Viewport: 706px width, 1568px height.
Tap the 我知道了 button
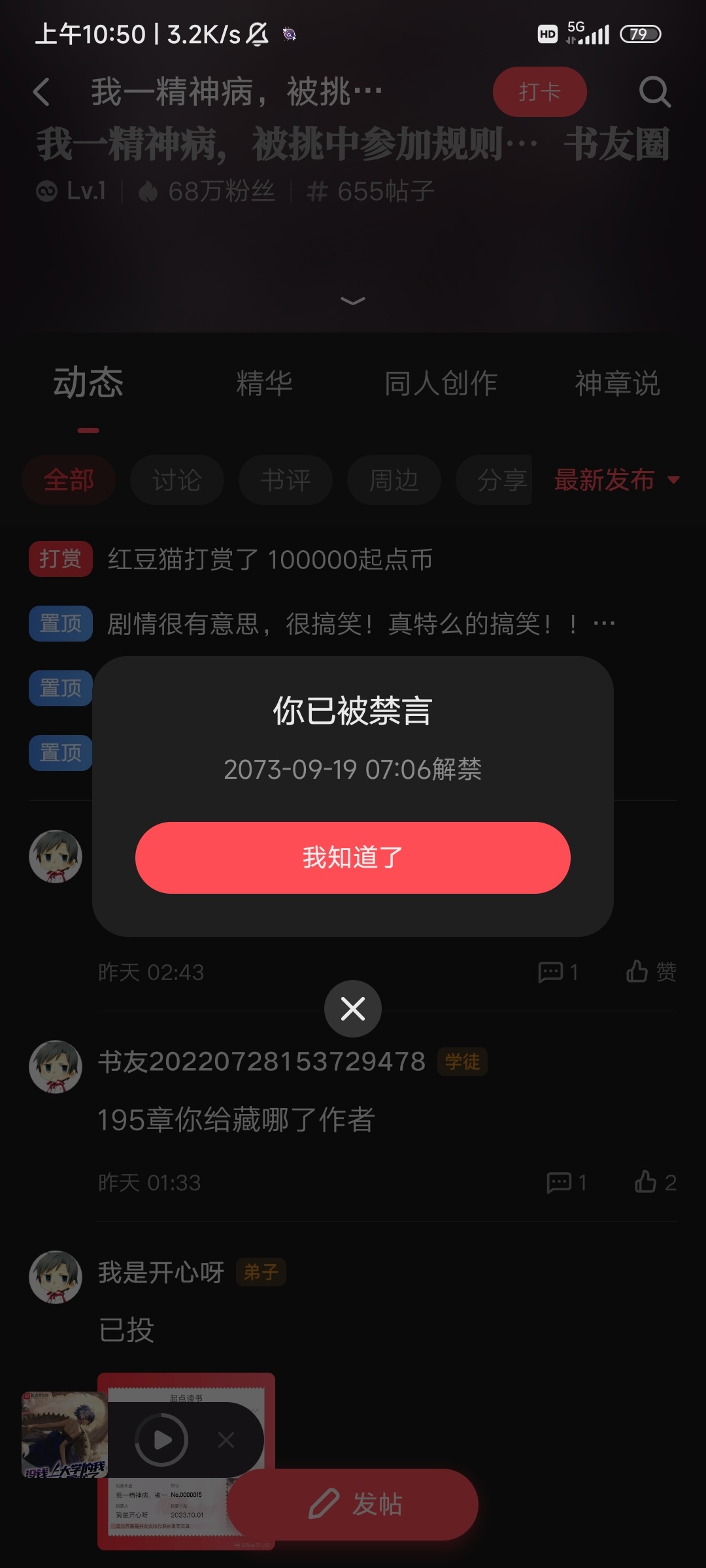click(x=352, y=857)
